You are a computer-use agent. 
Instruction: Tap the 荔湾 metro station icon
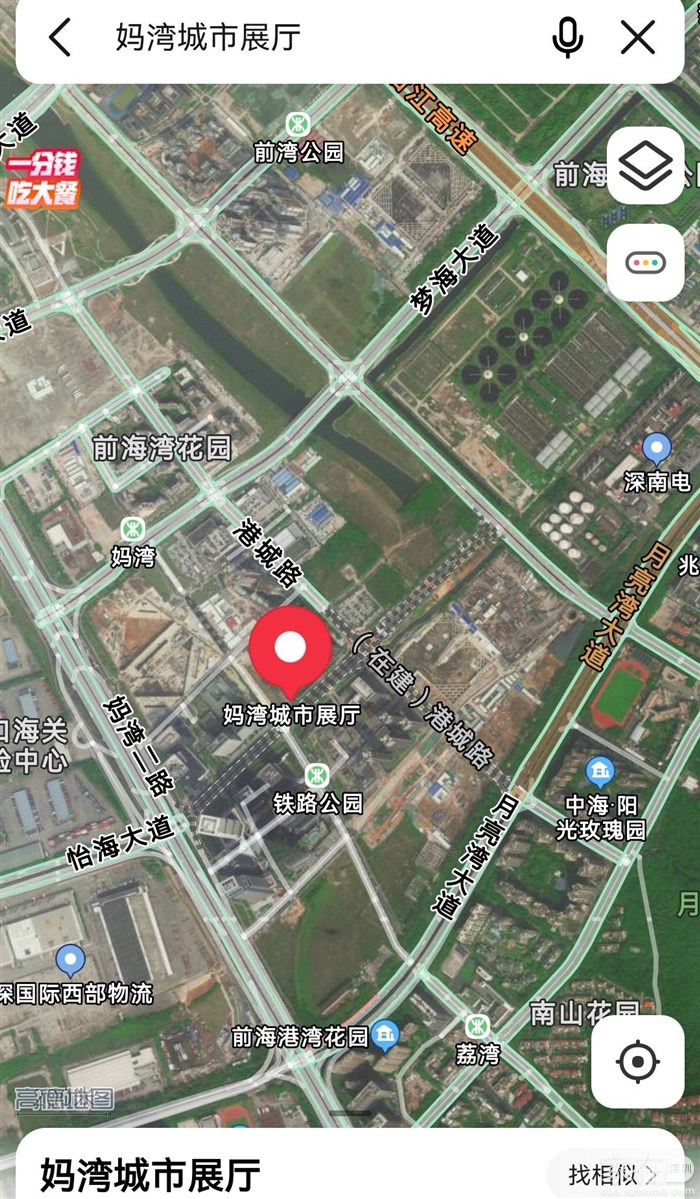tap(476, 1026)
